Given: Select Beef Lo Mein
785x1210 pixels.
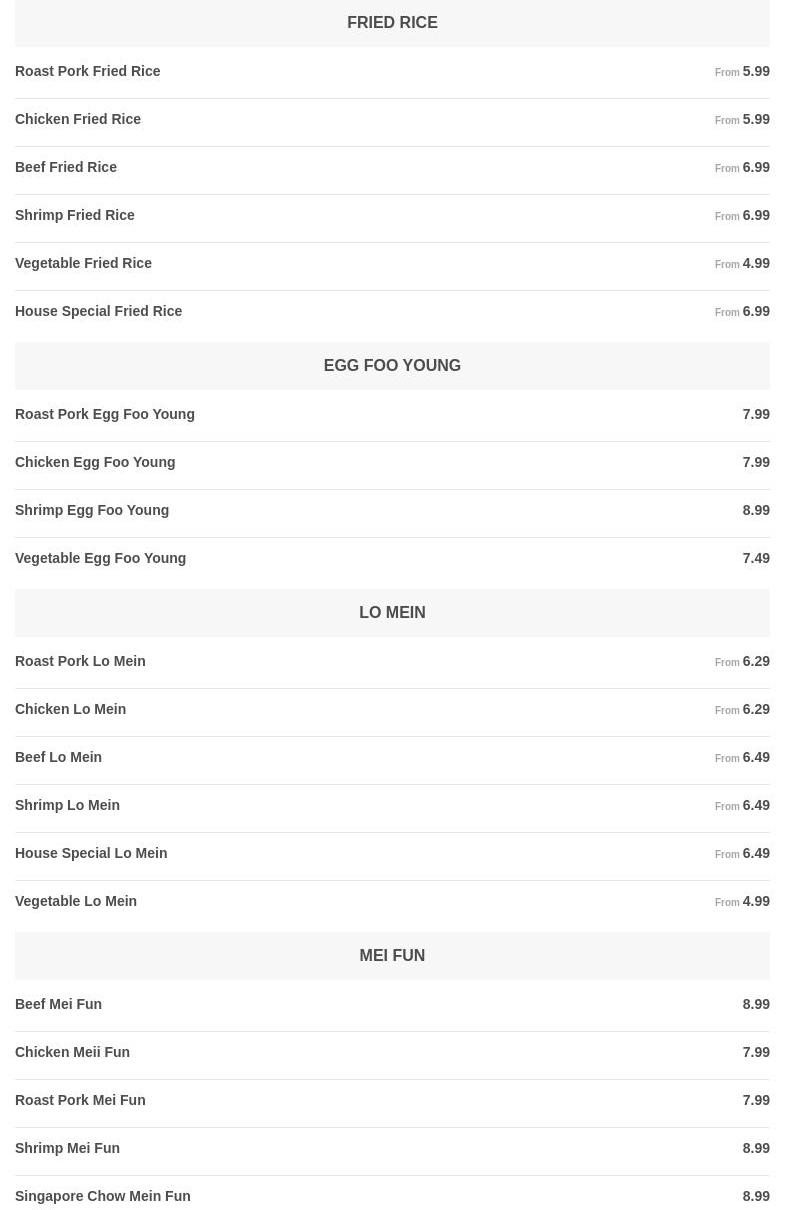Looking at the screenshot, I should pyautogui.click(x=58, y=757).
